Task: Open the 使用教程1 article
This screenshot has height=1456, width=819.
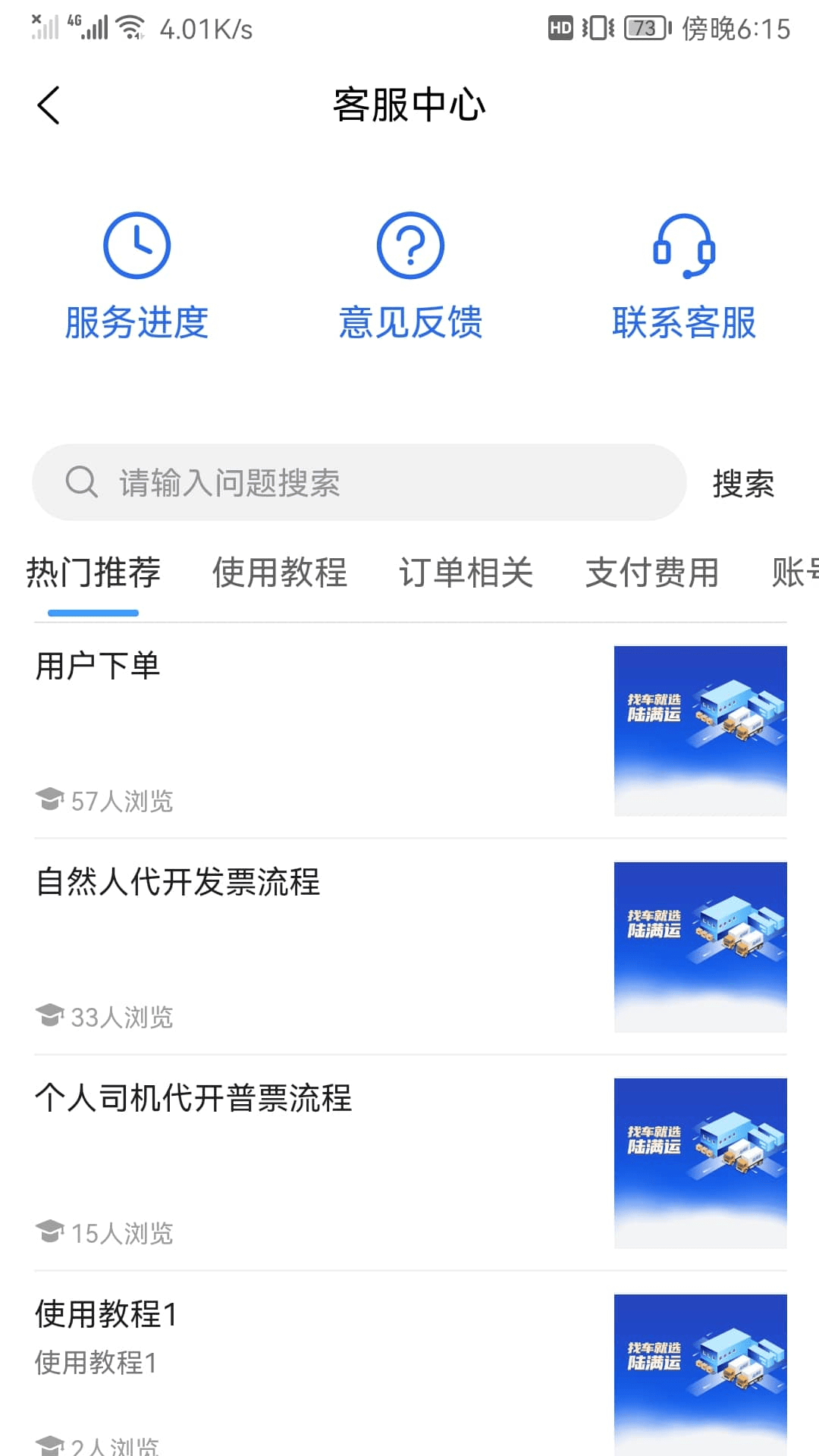Action: click(410, 1365)
